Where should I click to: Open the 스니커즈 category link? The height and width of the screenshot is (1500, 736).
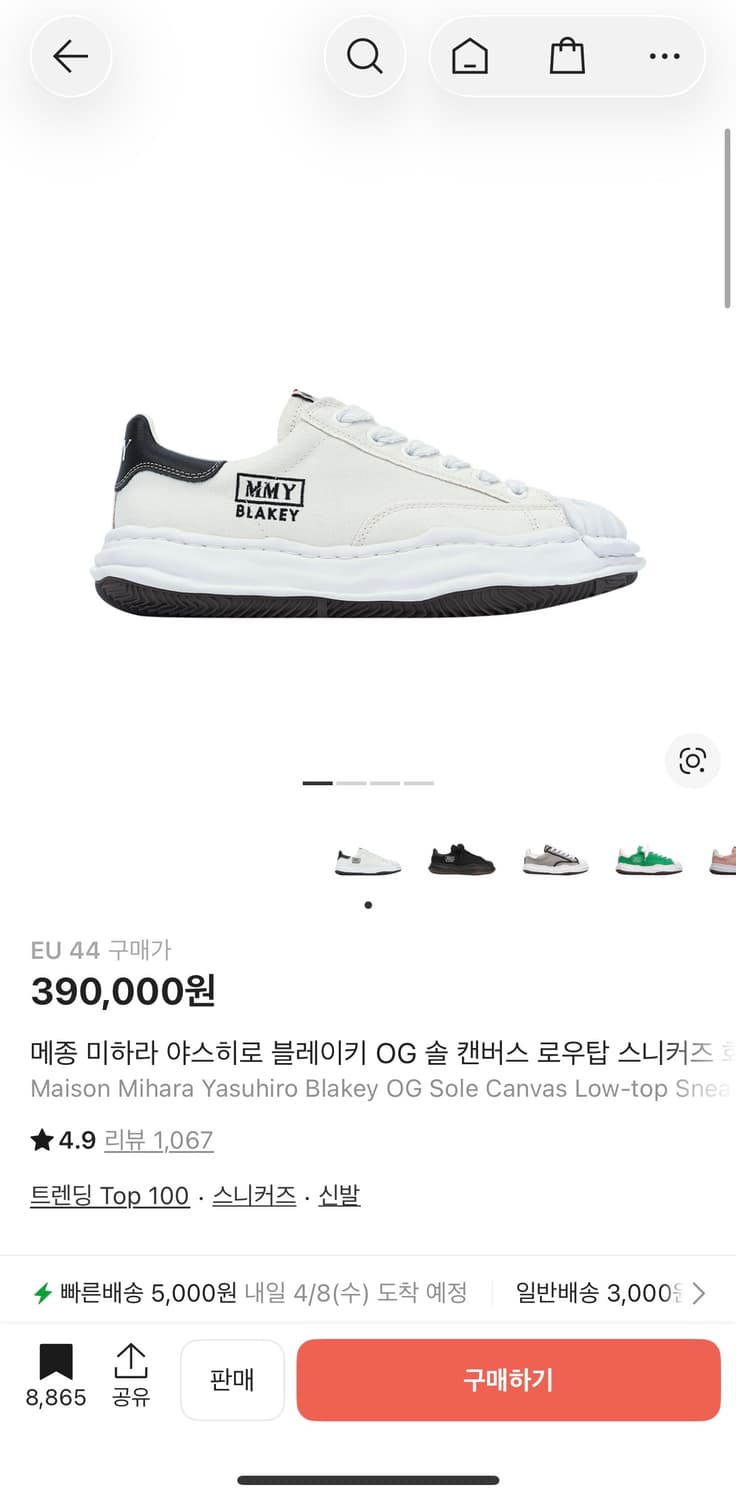(253, 1195)
